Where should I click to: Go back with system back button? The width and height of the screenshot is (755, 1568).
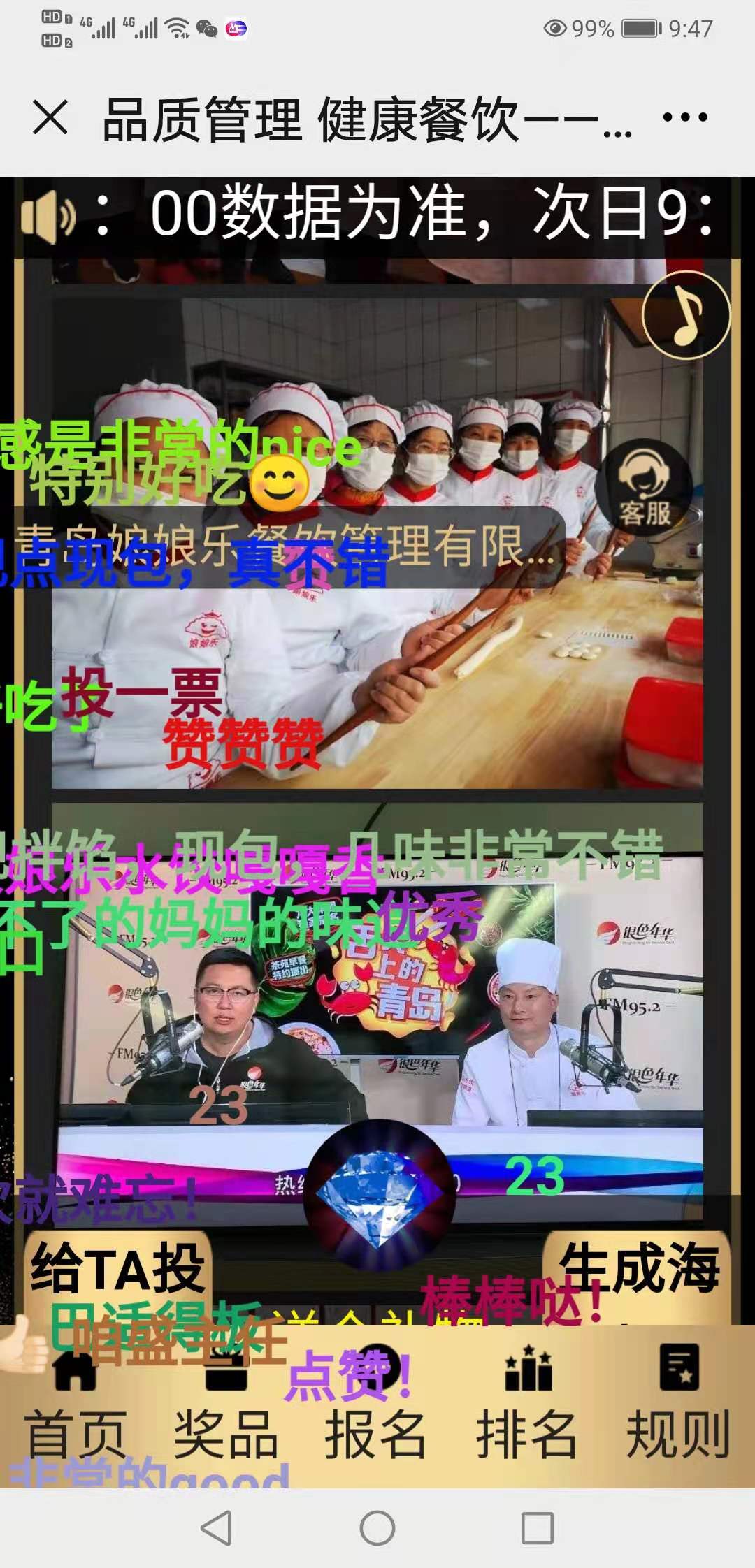(x=217, y=1527)
